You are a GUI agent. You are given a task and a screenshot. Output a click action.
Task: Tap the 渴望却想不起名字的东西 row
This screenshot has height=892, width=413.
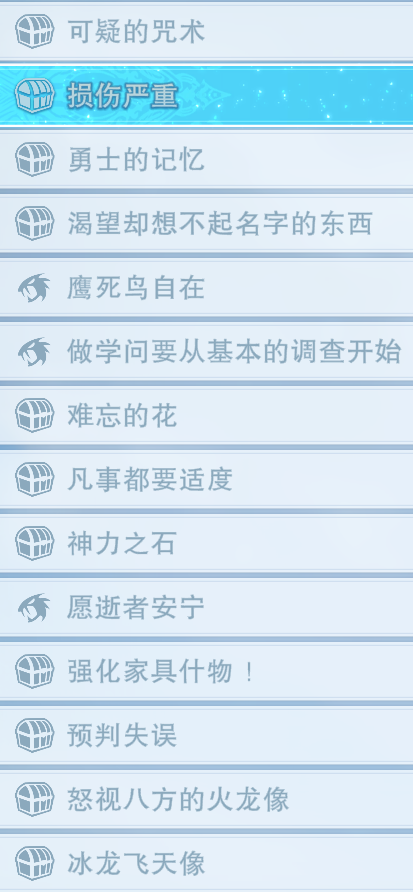(x=206, y=224)
